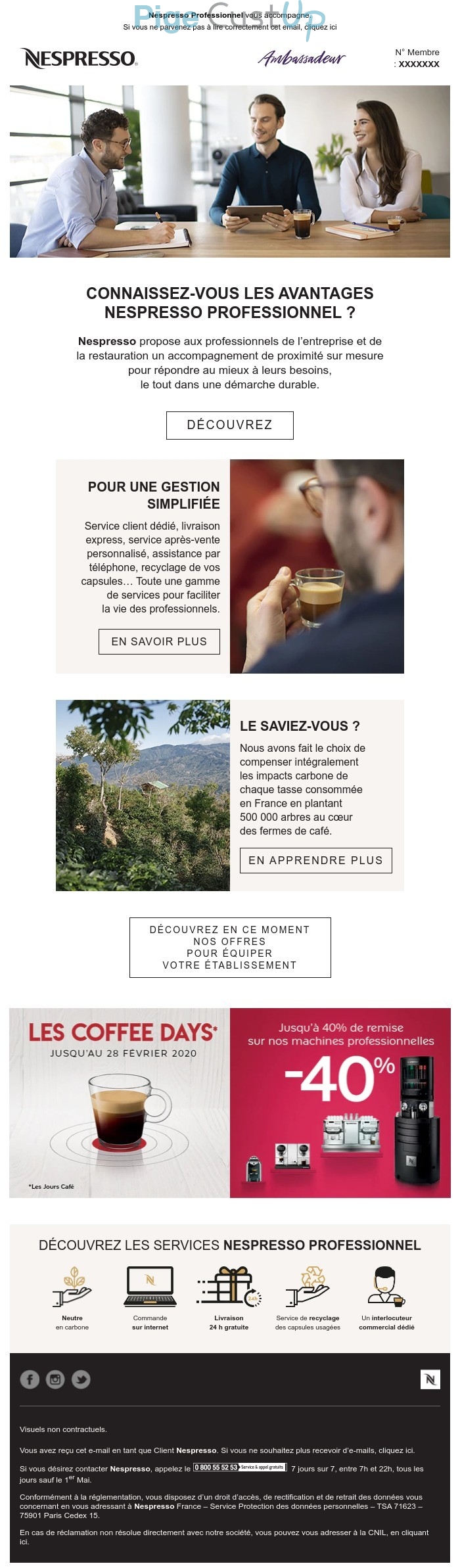Tap the DÉCOUVREZ button under the intro text
This screenshot has width=460, height=1568.
coord(229,425)
